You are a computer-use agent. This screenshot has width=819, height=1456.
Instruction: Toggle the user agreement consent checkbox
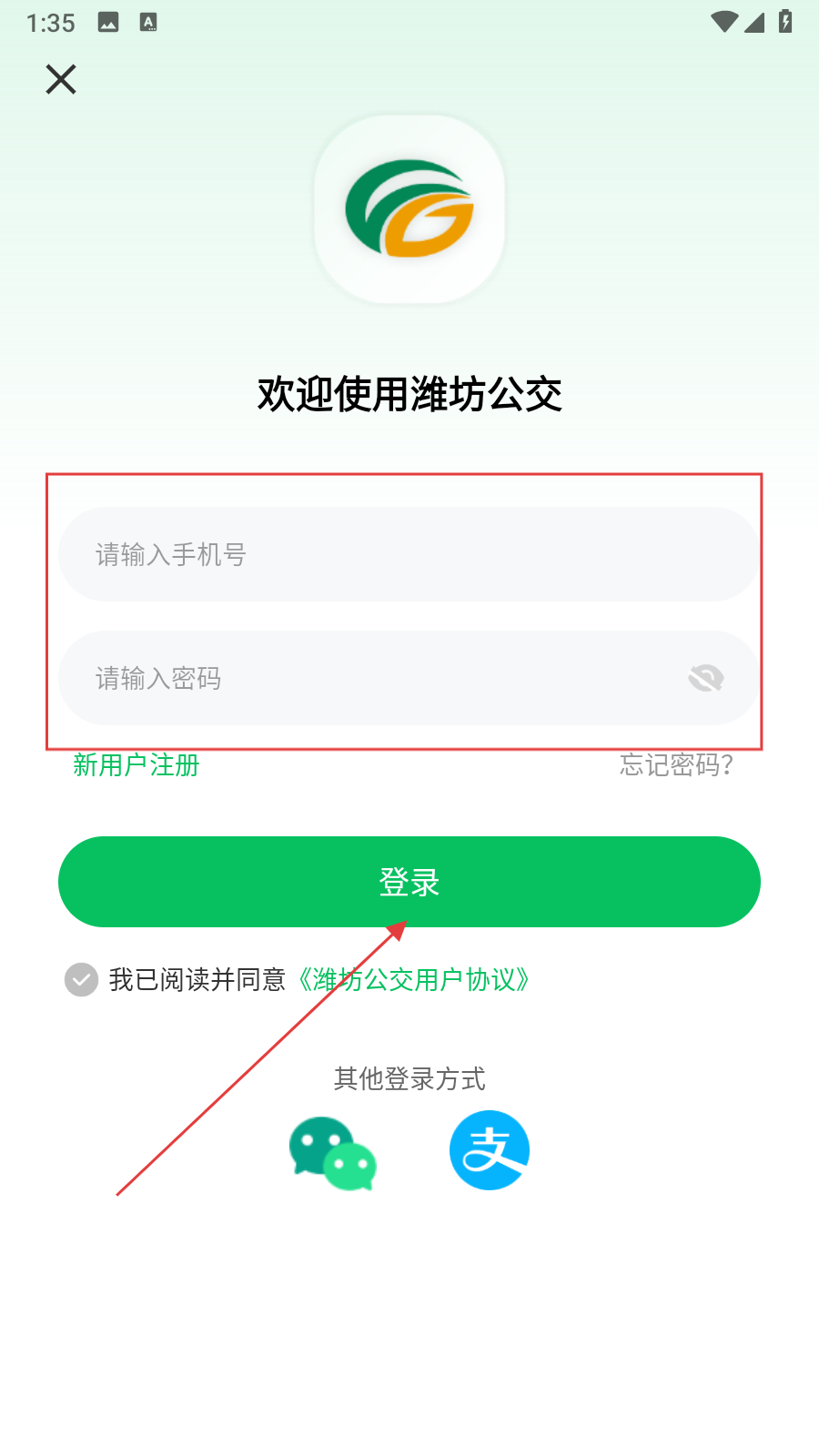coord(82,980)
